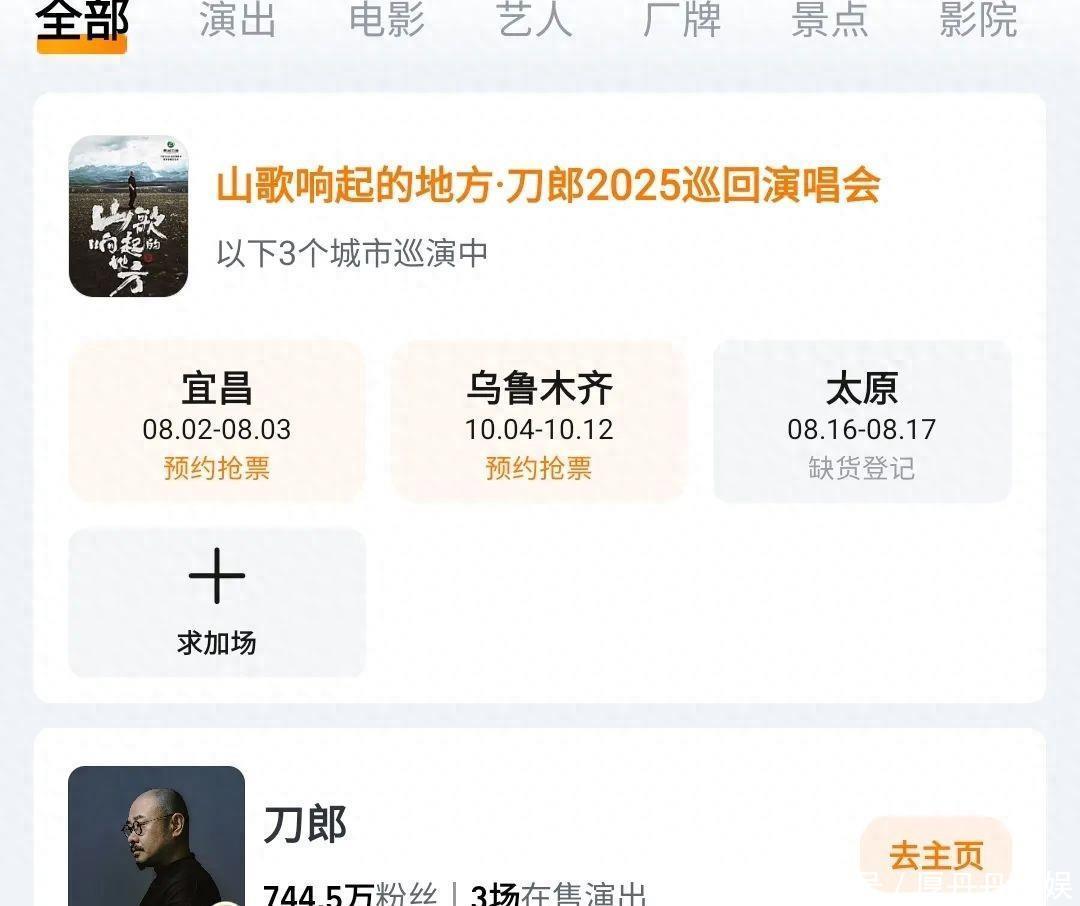Image resolution: width=1080 pixels, height=906 pixels.
Task: Open the 山歌响起的地方 concert poster
Action: 128,216
